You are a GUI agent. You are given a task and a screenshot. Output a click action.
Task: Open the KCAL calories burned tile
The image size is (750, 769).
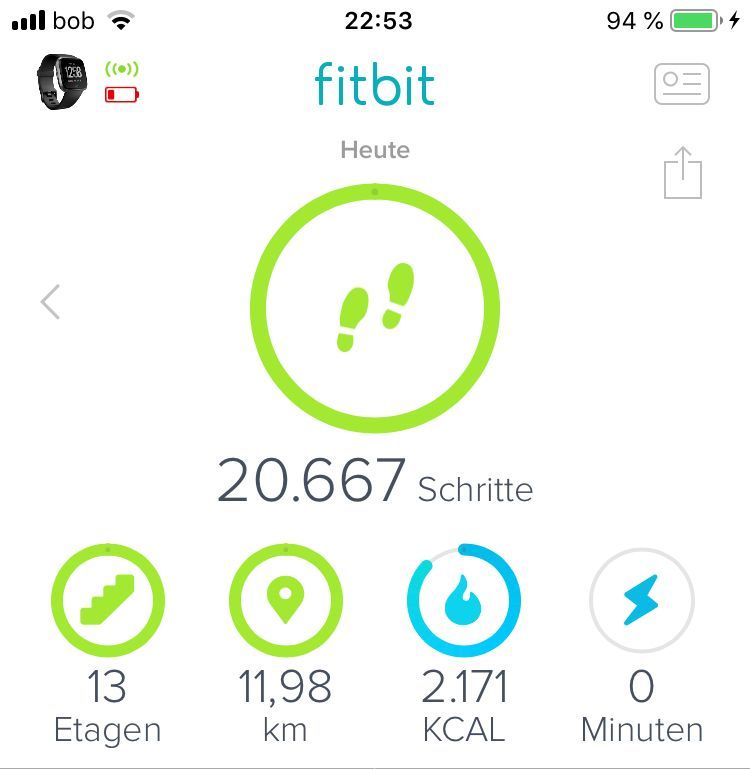click(464, 601)
